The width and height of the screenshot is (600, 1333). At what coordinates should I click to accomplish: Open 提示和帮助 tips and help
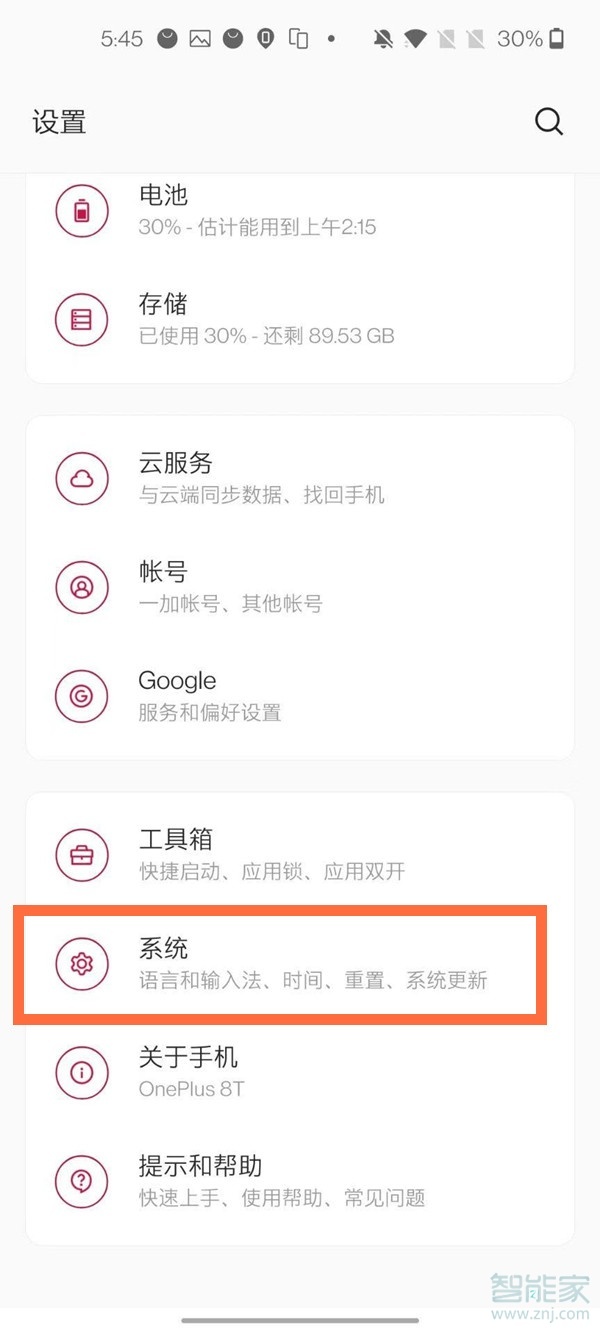[x=300, y=1182]
